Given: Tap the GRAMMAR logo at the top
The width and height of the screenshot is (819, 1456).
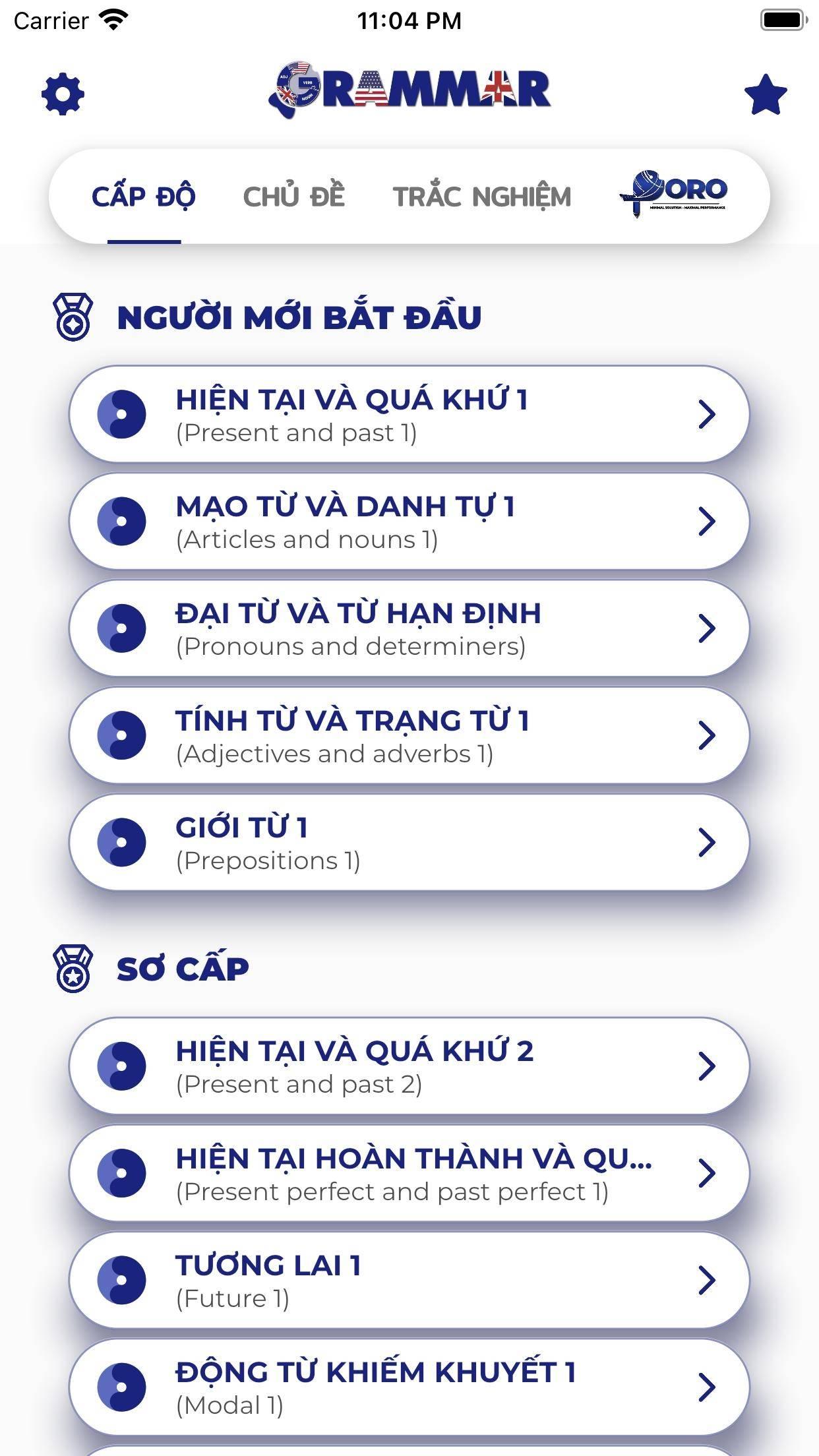Looking at the screenshot, I should coord(409,89).
